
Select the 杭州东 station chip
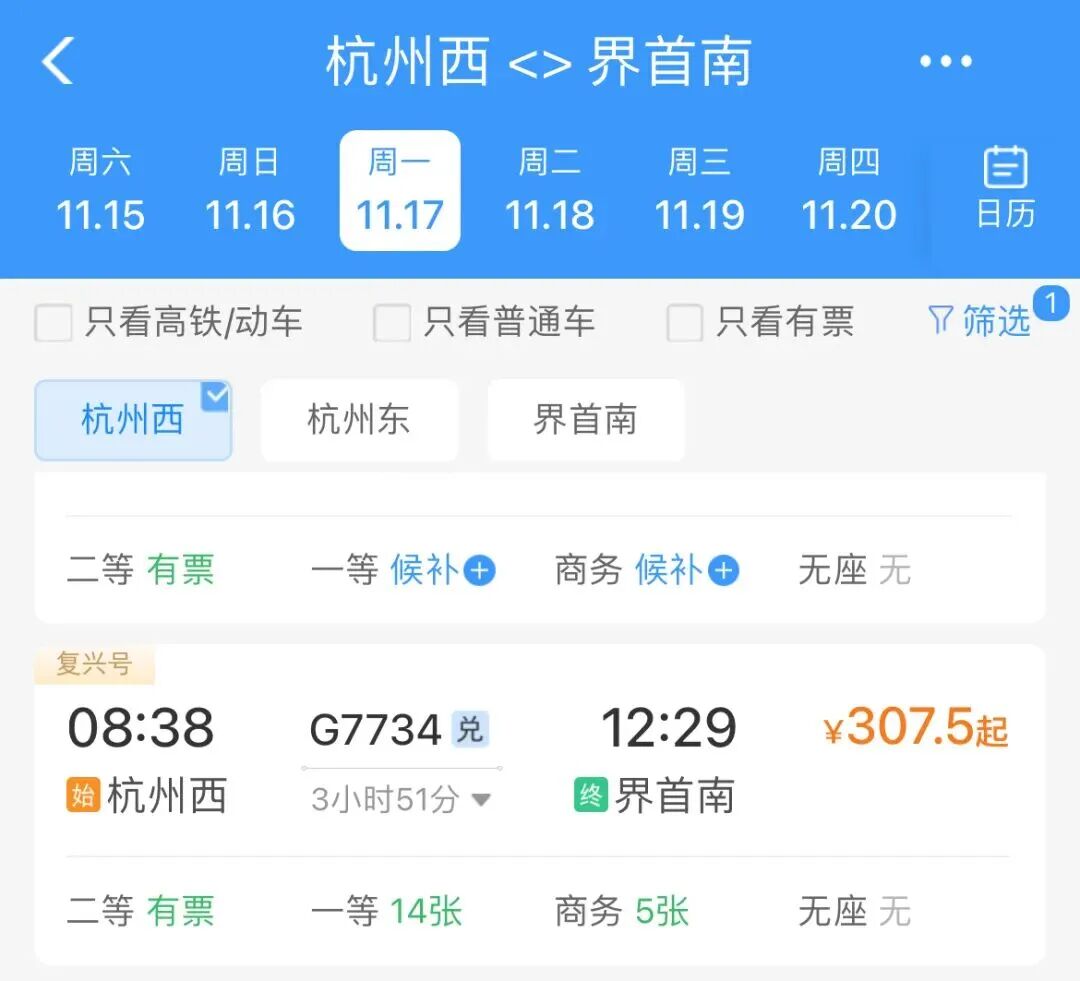pyautogui.click(x=359, y=420)
